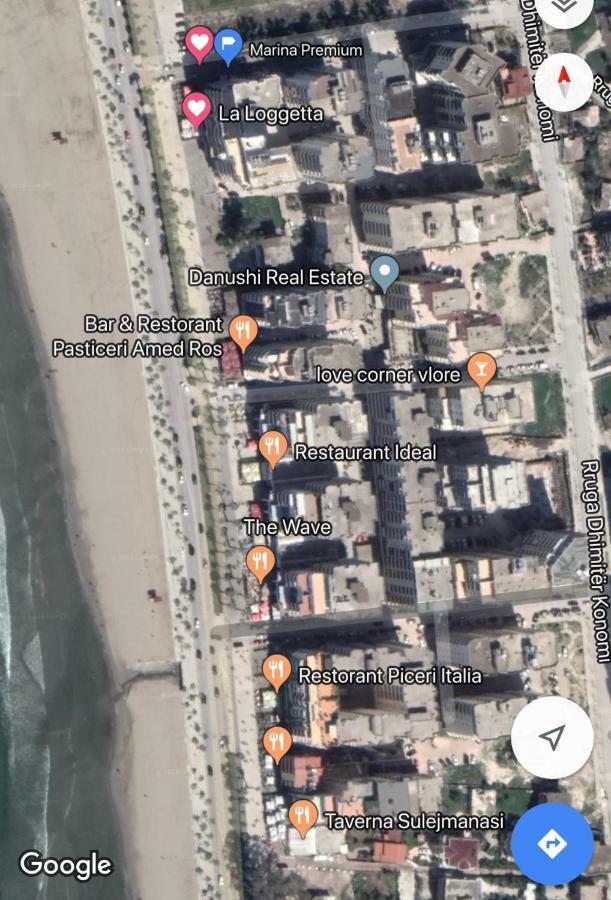611x900 pixels.
Task: Open the map layers button
Action: (564, 8)
